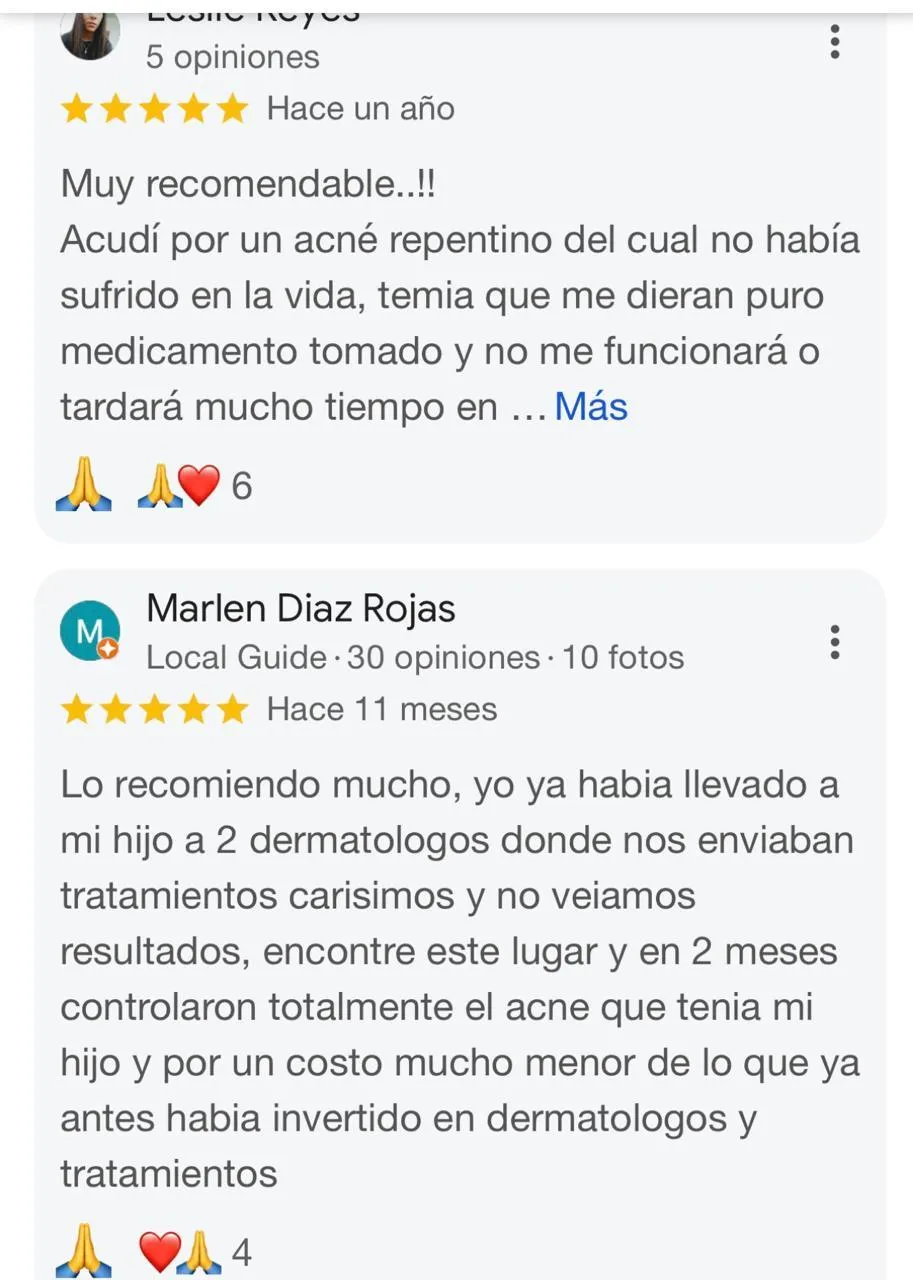The height and width of the screenshot is (1280, 913).
Task: View reactions with count 6 on top review
Action: coord(194,488)
